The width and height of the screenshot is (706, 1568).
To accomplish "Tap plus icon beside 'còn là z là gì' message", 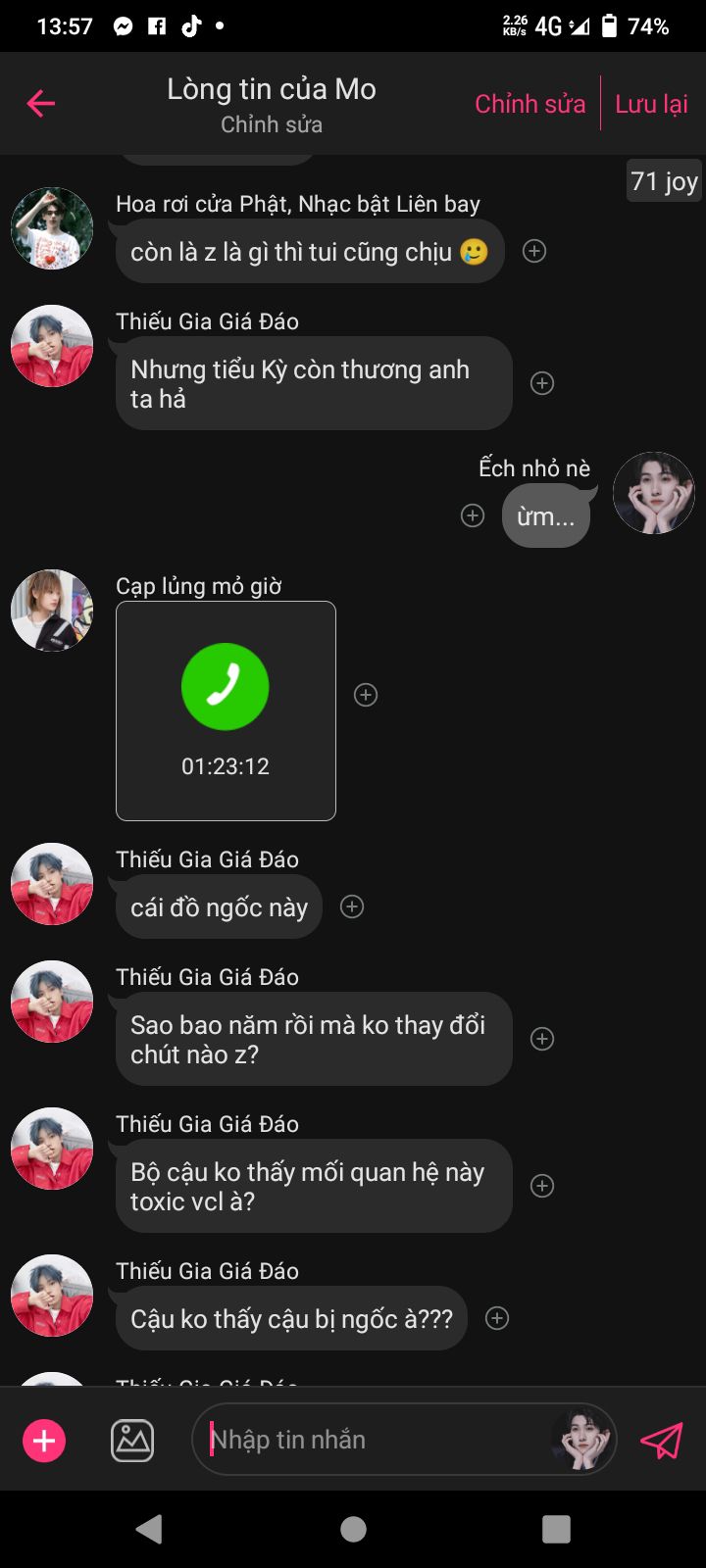I will click(x=534, y=251).
